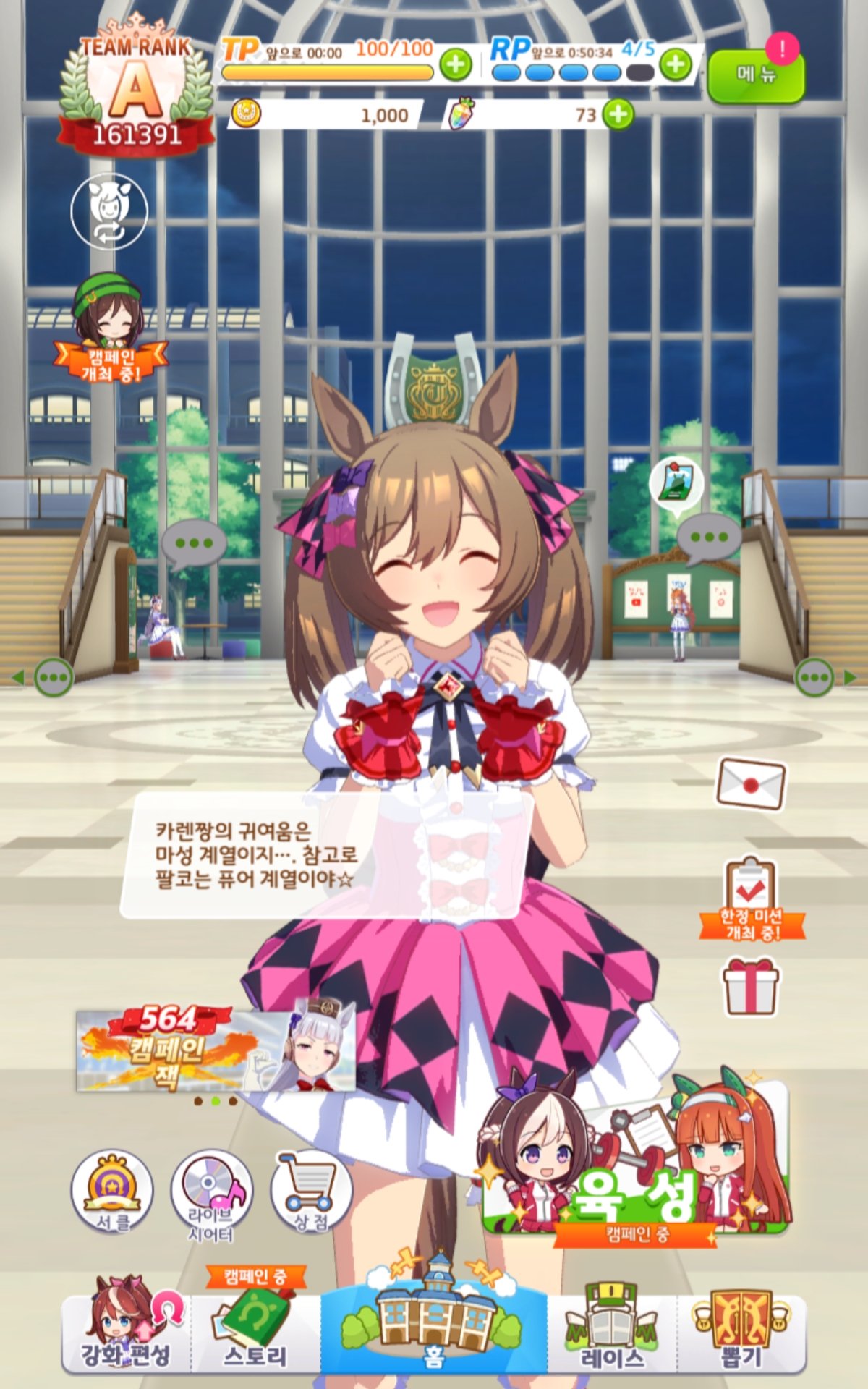The width and height of the screenshot is (868, 1389).
Task: Open the 상점 shop
Action: tap(311, 1191)
